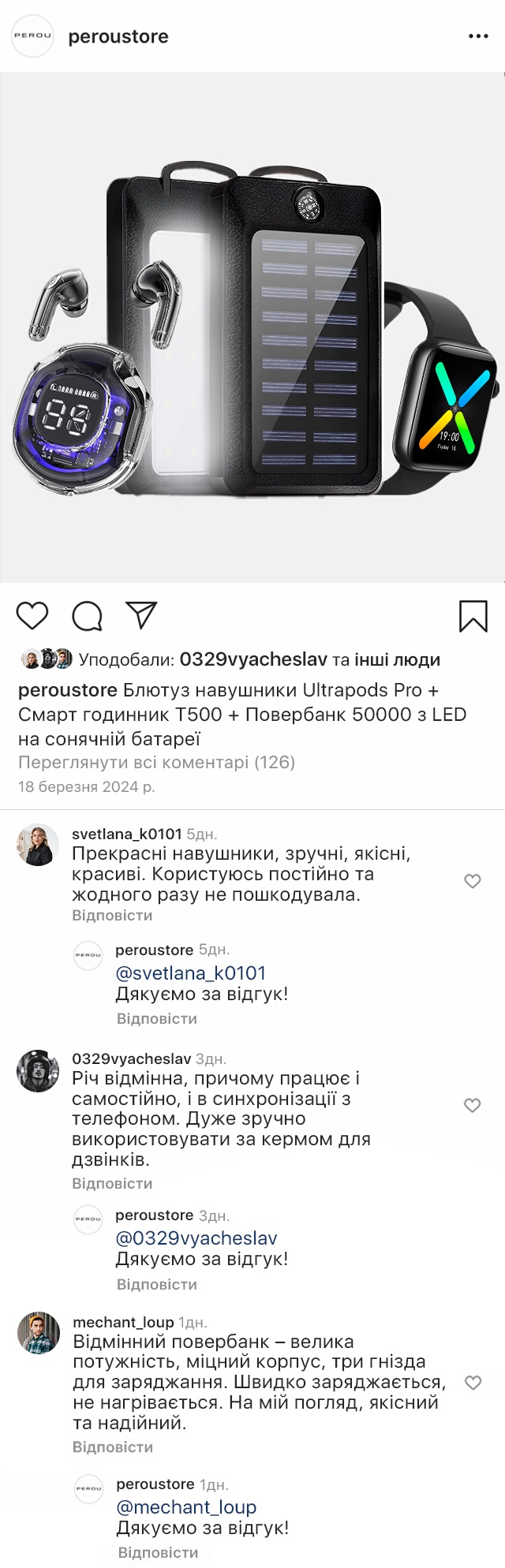The image size is (505, 1568).
Task: View all 126 comments
Action: (x=156, y=763)
